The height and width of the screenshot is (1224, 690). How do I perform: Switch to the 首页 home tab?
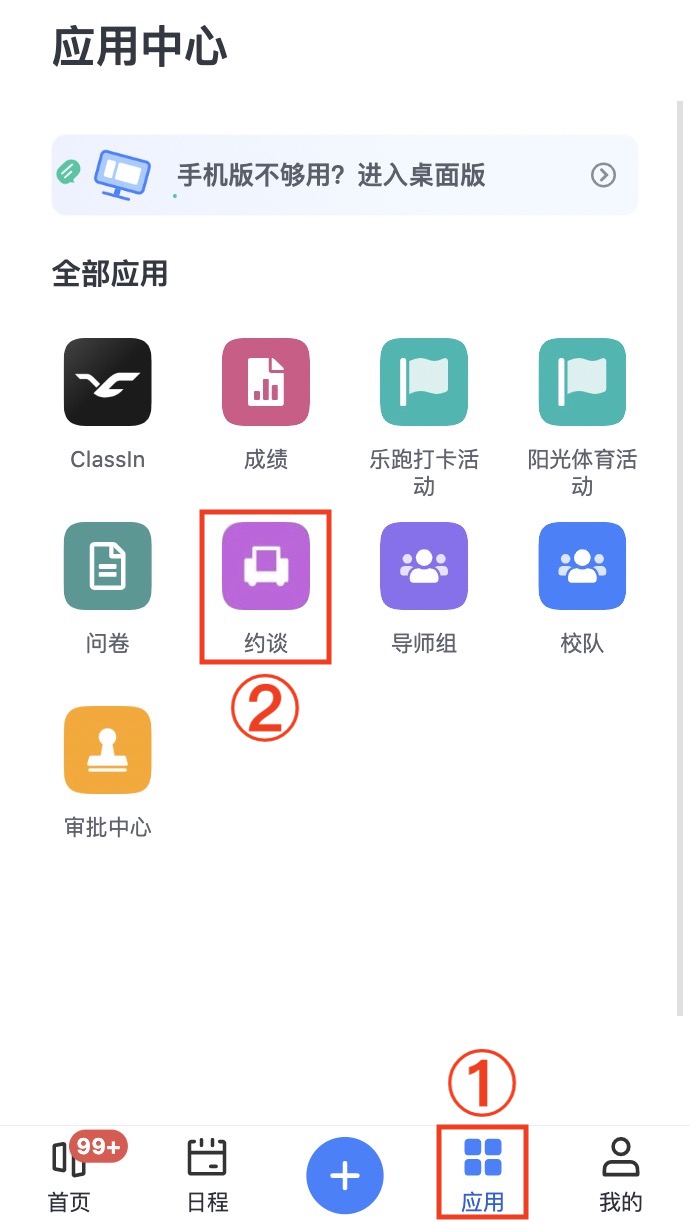(70, 1174)
